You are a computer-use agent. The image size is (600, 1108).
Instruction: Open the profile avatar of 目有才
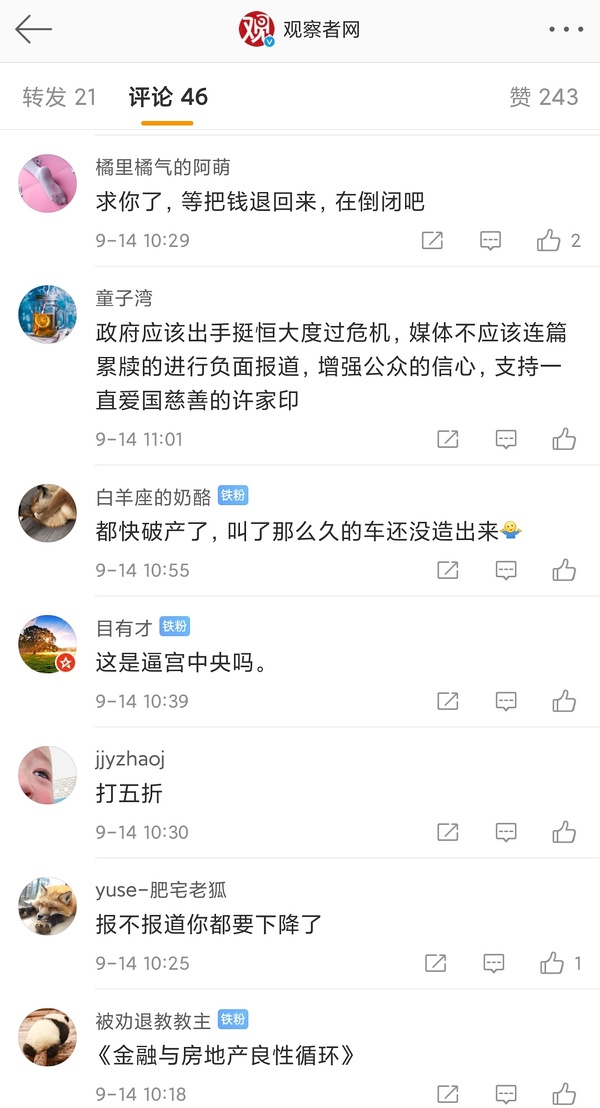(x=47, y=643)
